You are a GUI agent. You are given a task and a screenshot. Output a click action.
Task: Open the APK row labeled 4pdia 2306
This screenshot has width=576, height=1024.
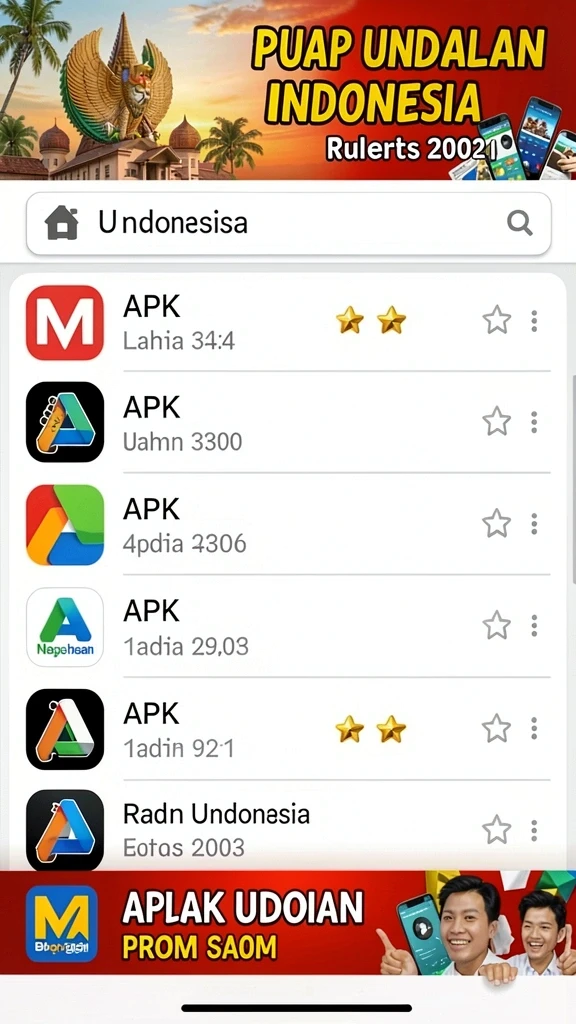(x=288, y=524)
